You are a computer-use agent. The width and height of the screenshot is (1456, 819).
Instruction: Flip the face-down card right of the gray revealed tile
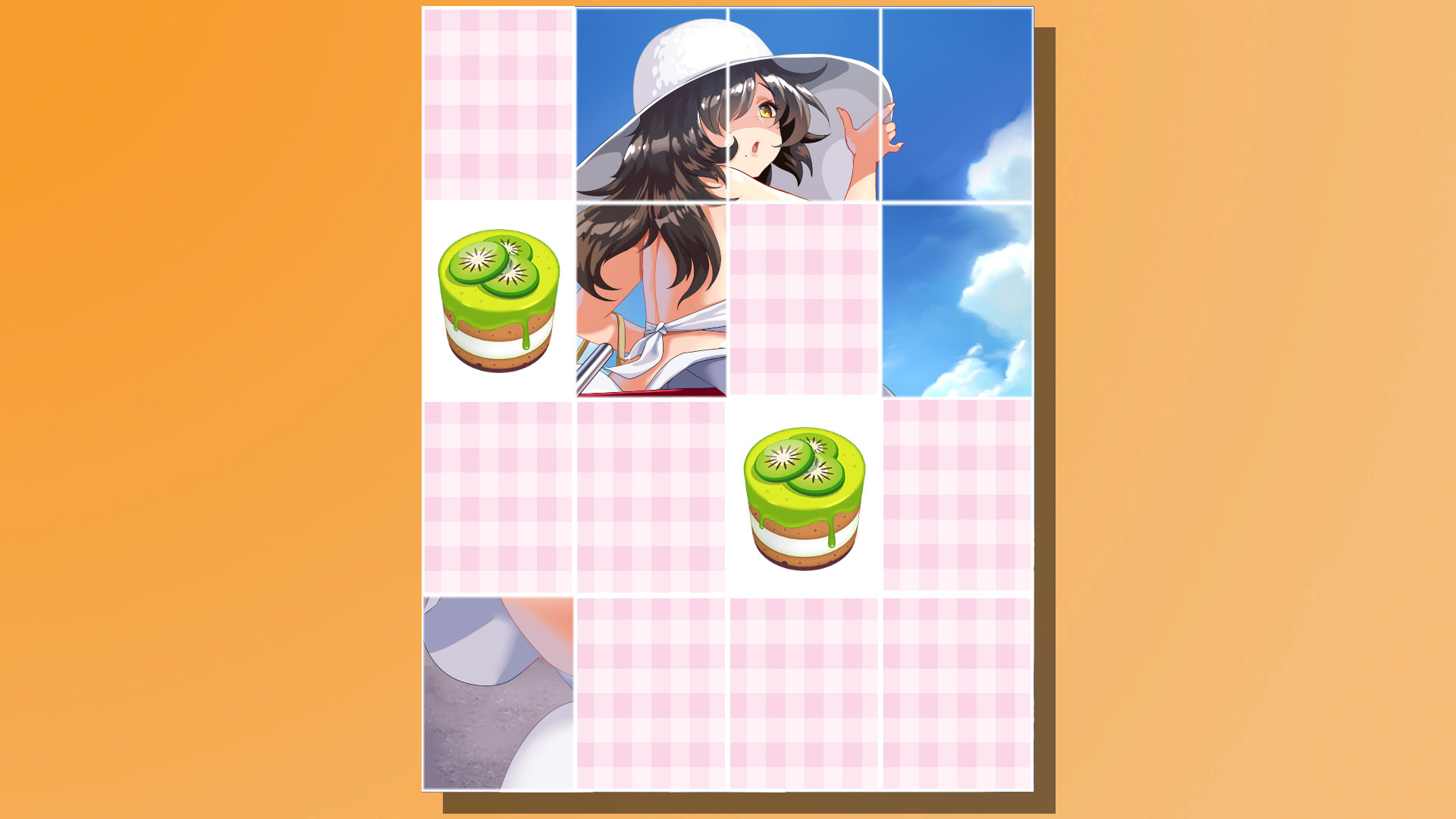pyautogui.click(x=651, y=693)
